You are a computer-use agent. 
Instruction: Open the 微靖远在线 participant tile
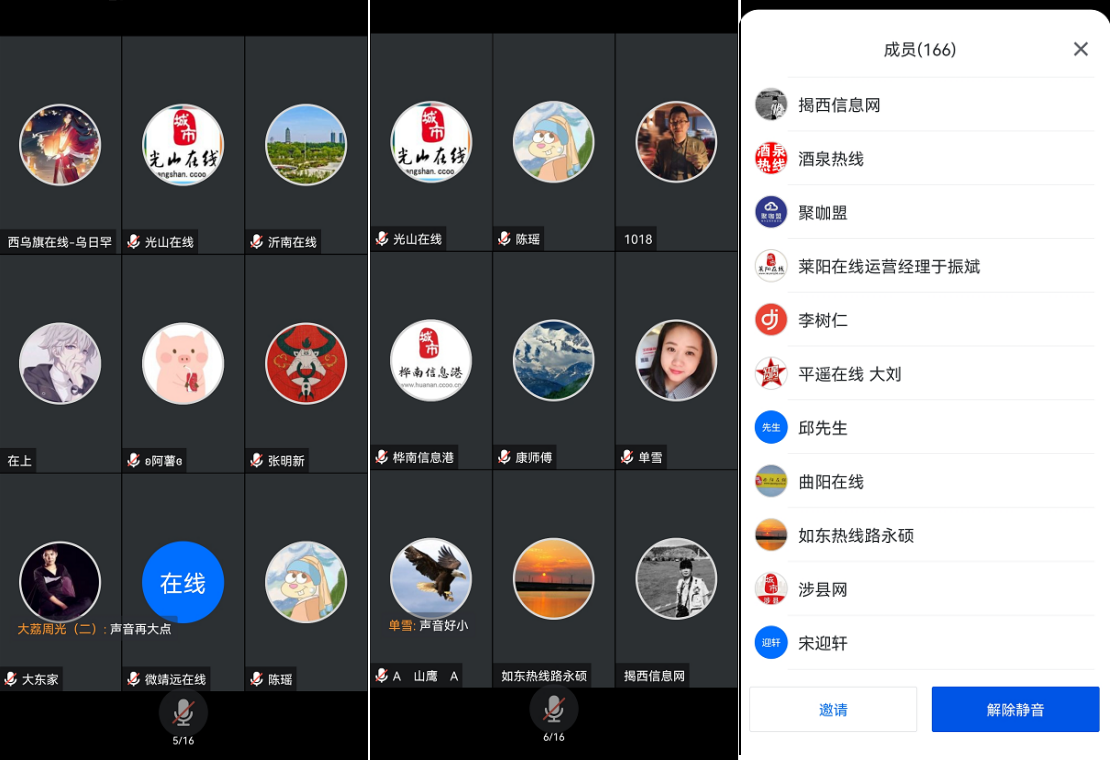[x=183, y=583]
